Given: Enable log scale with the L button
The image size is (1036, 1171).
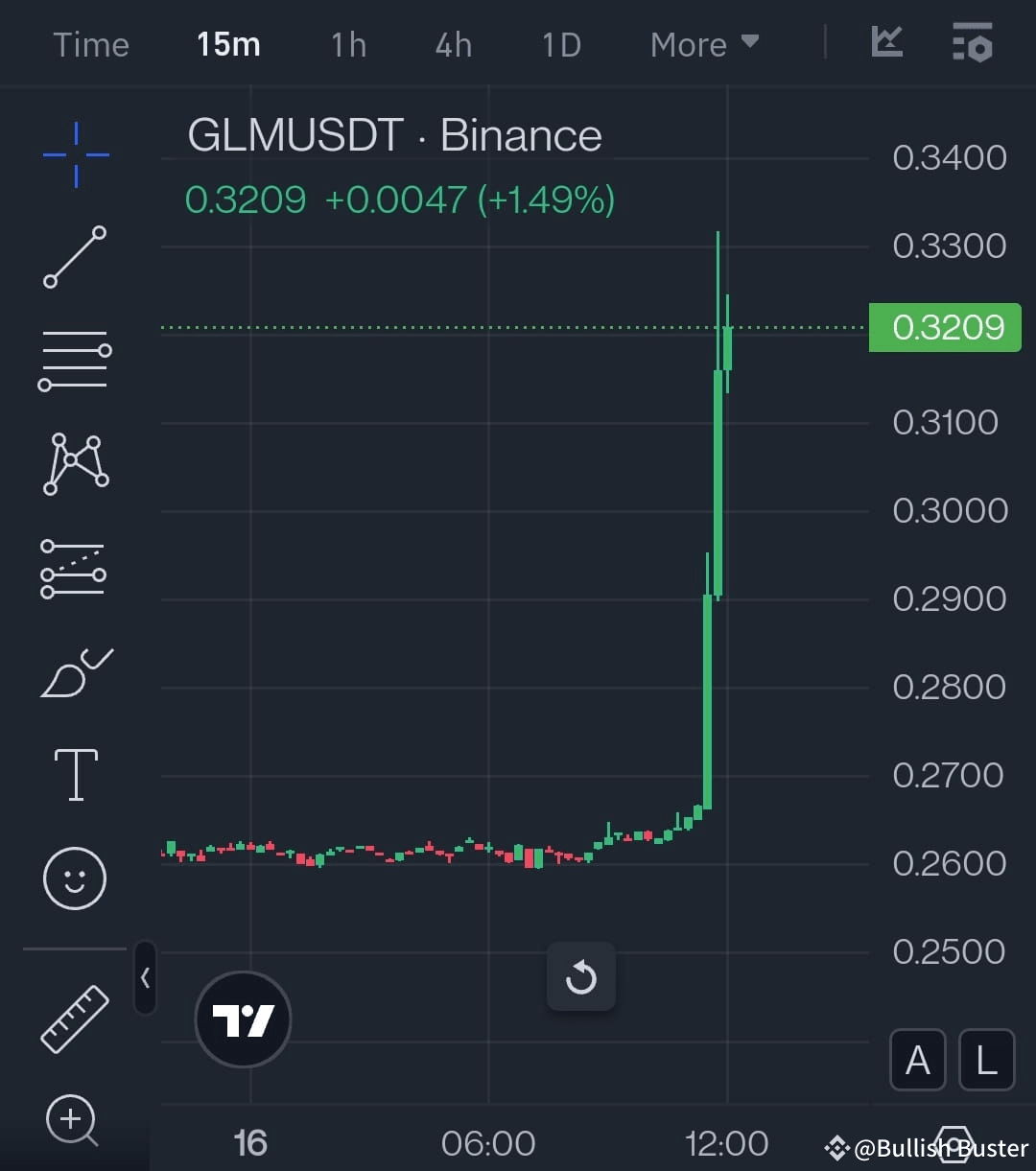Looking at the screenshot, I should click(986, 1061).
